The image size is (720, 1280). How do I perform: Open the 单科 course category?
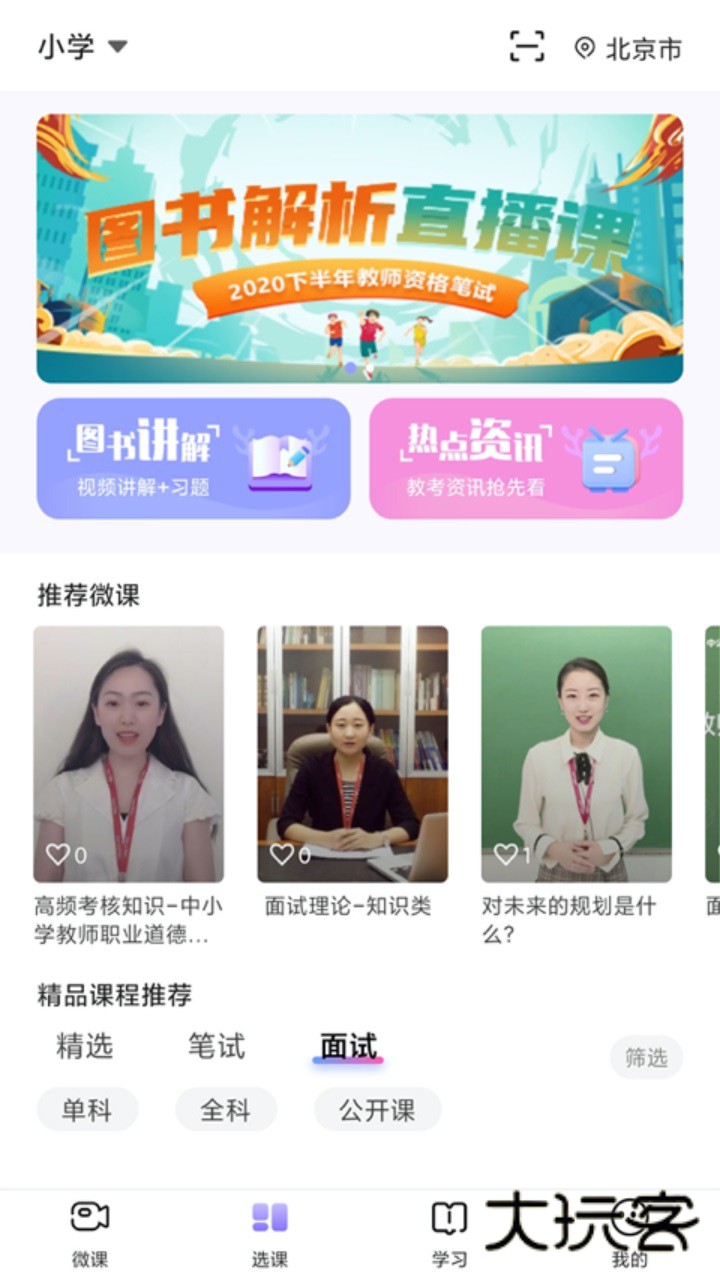click(x=87, y=1109)
